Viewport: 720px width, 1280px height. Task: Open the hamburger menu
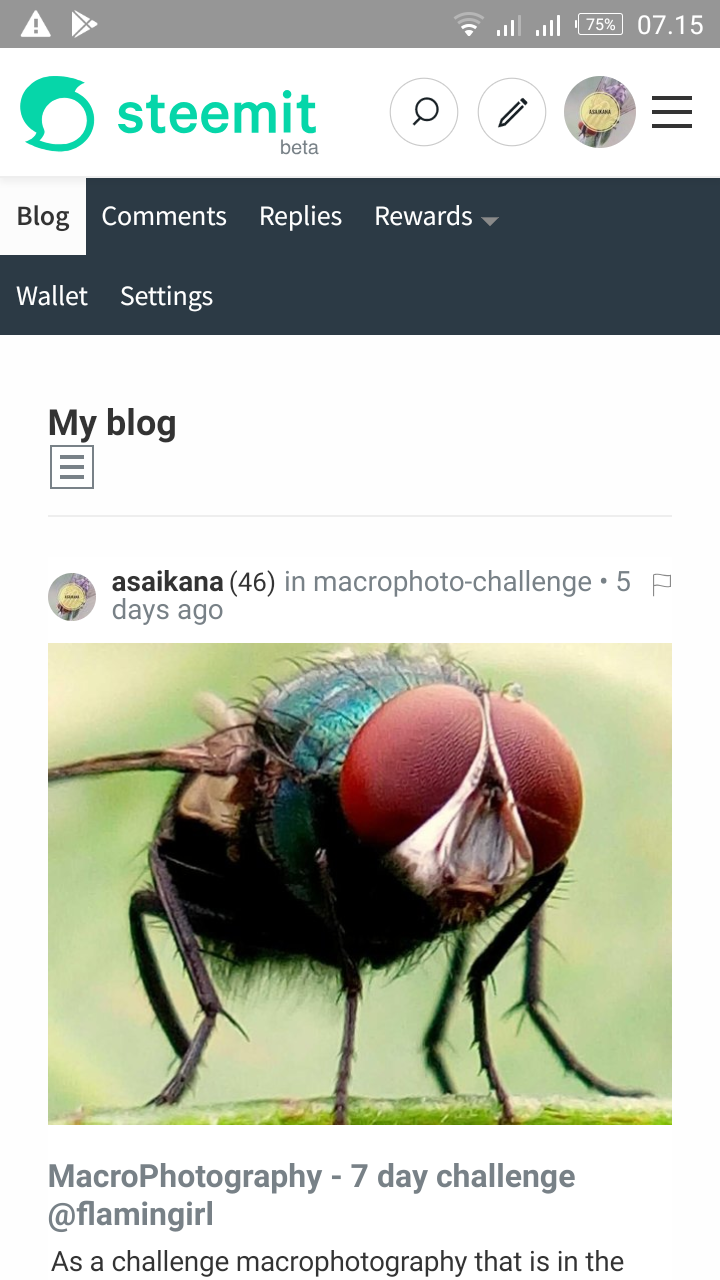click(672, 112)
